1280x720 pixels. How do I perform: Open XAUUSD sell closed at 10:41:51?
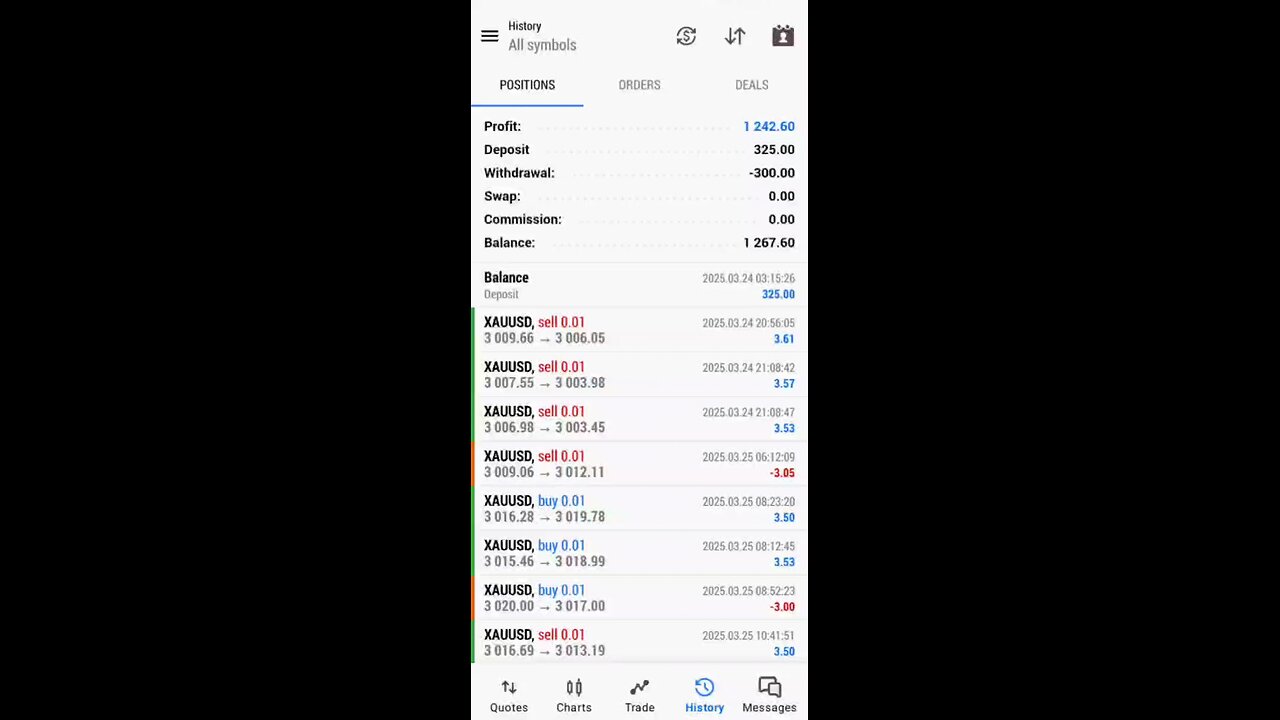tap(639, 642)
